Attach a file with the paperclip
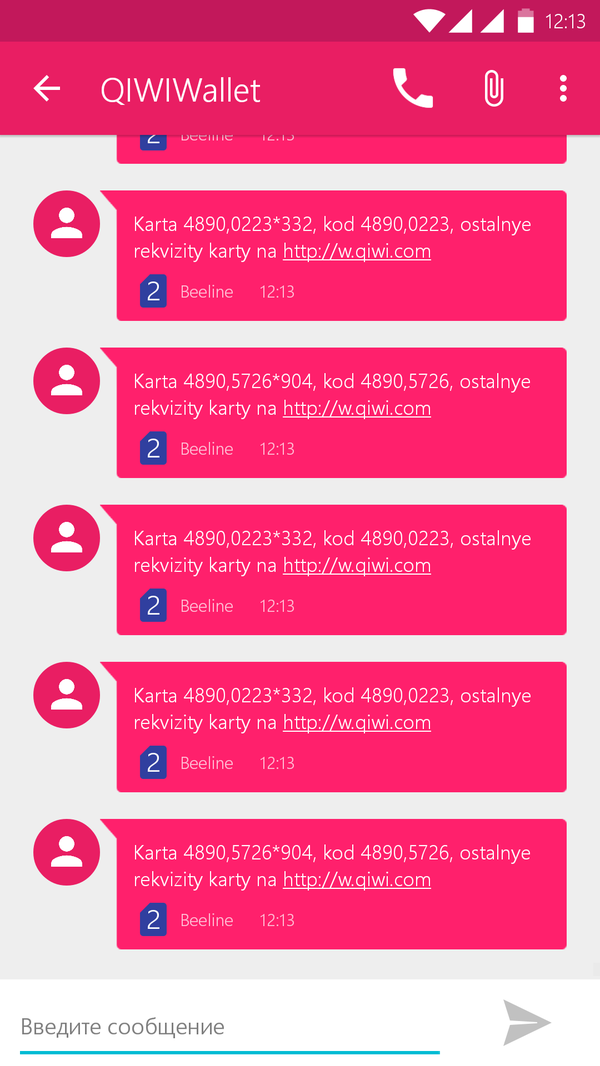Image resolution: width=600 pixels, height=1066 pixels. click(x=492, y=89)
